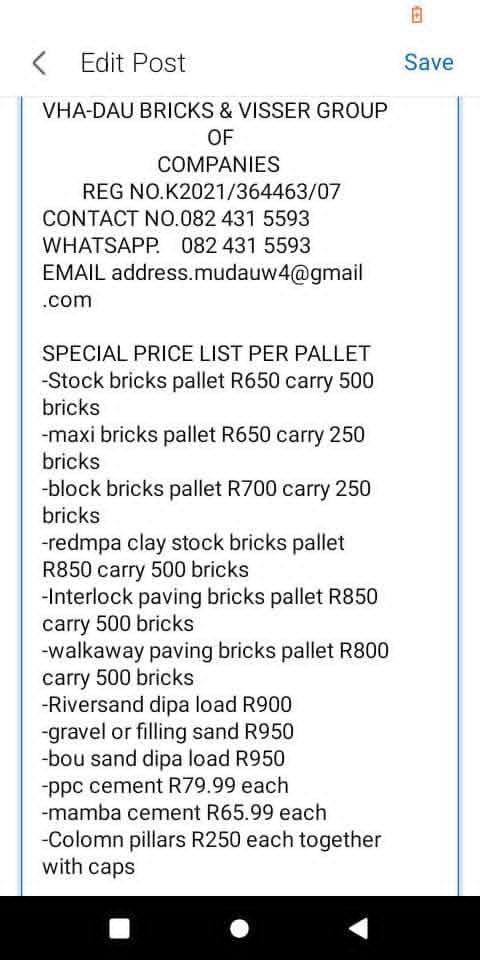Tap the system back triangle
The image size is (480, 960).
(359, 928)
